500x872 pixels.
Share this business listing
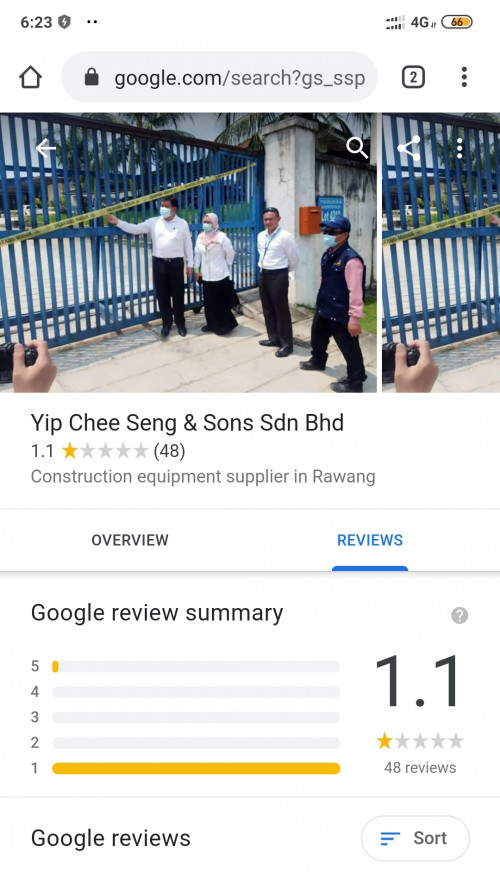pos(409,148)
